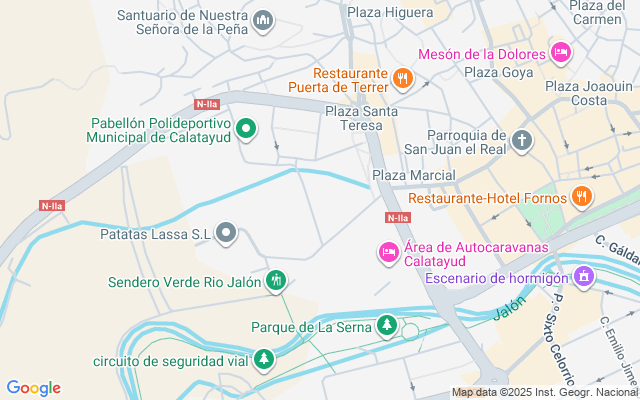This screenshot has height=400, width=640.
Task: Tap the Parque de La Serna park marker
Action: click(387, 326)
